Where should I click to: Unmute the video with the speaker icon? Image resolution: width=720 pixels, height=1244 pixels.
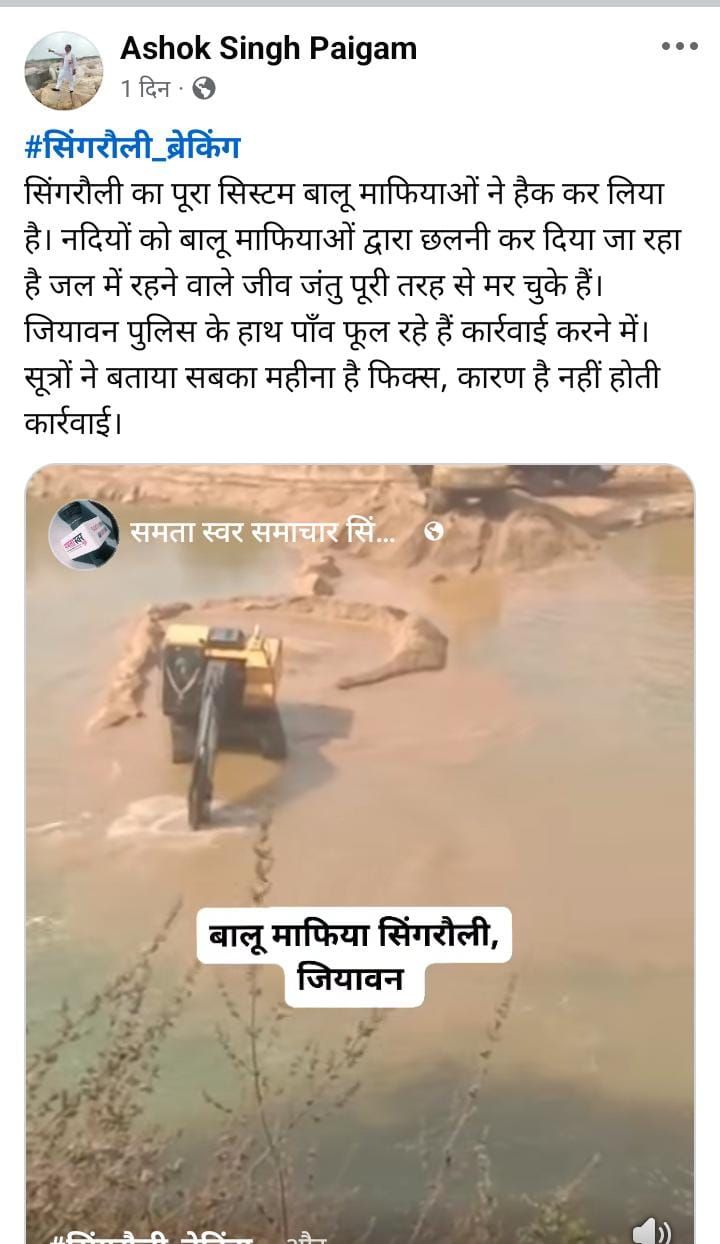pyautogui.click(x=651, y=1230)
